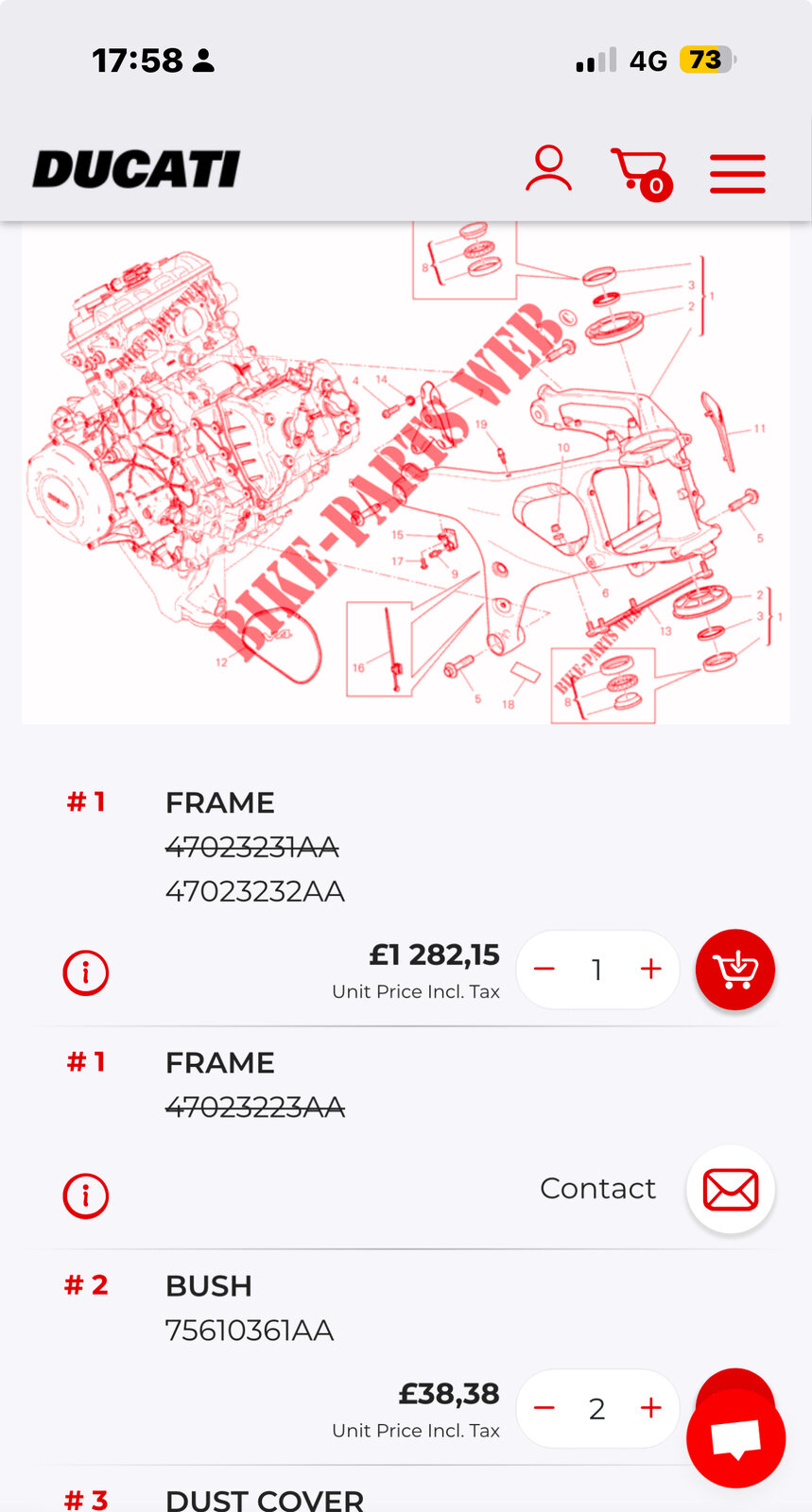Image resolution: width=812 pixels, height=1512 pixels.
Task: Decrease the BUSH quantity
Action: click(x=544, y=1408)
